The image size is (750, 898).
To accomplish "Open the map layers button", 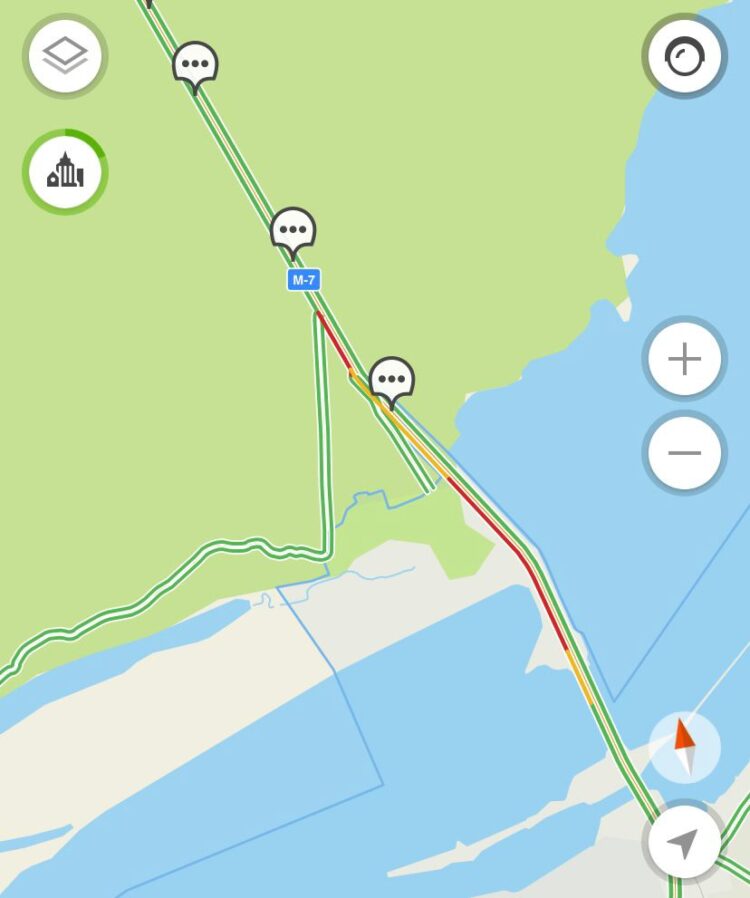I will [x=65, y=57].
